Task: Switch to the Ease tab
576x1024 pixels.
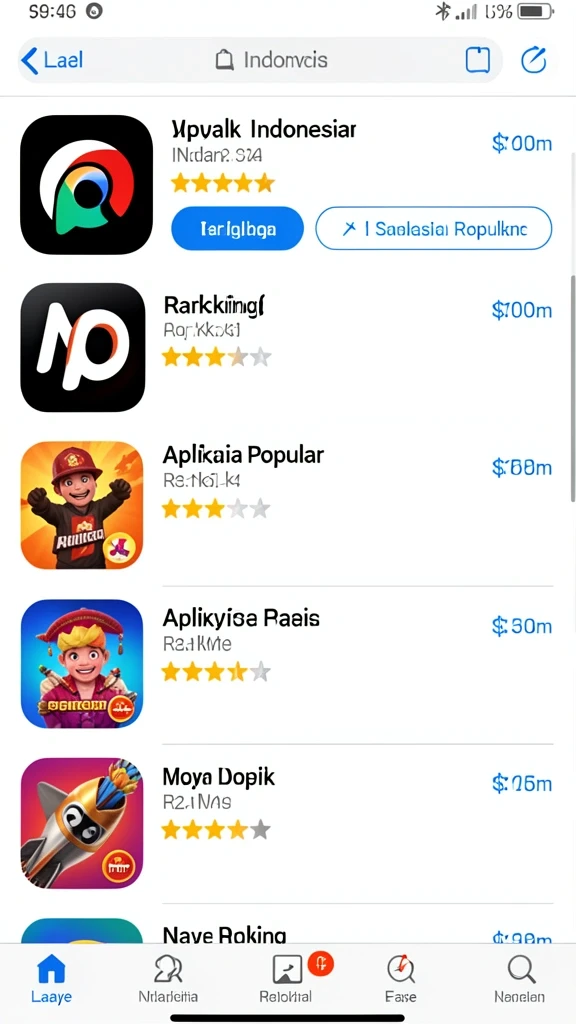Action: 400,978
